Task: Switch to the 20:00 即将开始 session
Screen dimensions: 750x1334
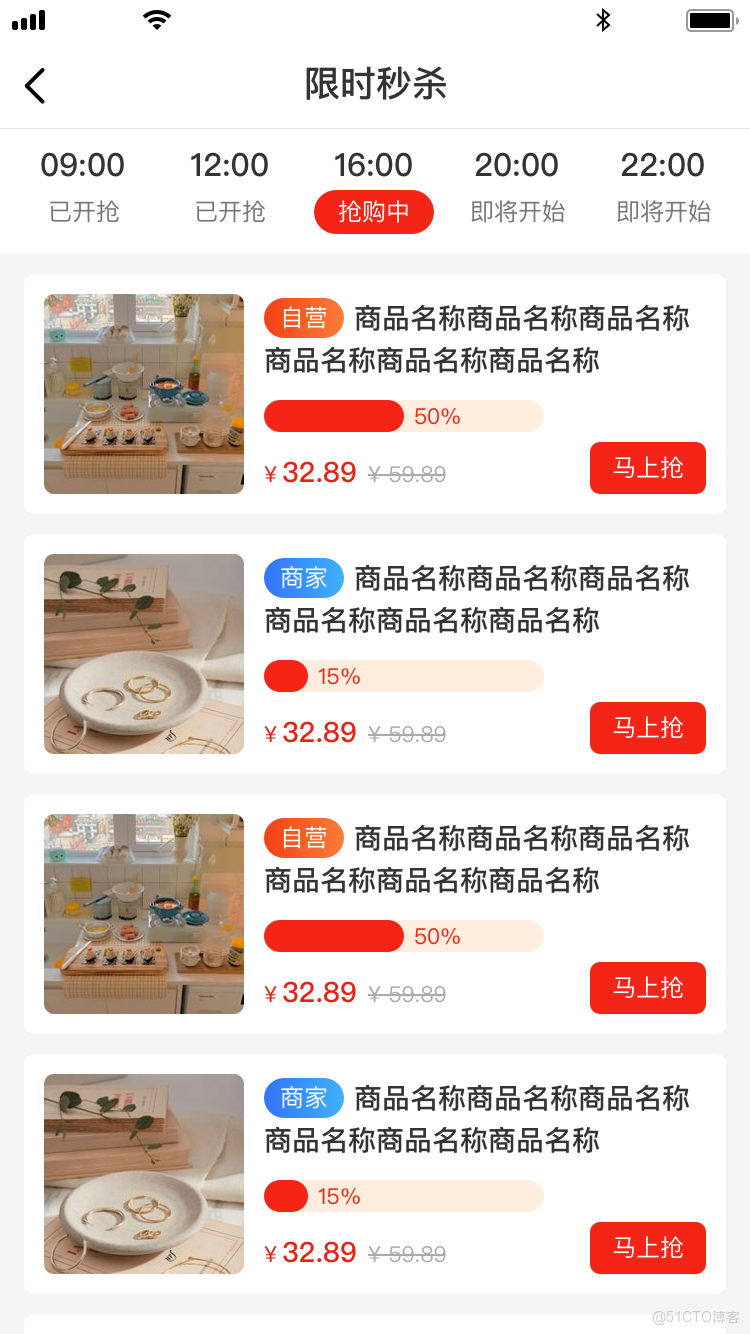Action: coord(518,186)
